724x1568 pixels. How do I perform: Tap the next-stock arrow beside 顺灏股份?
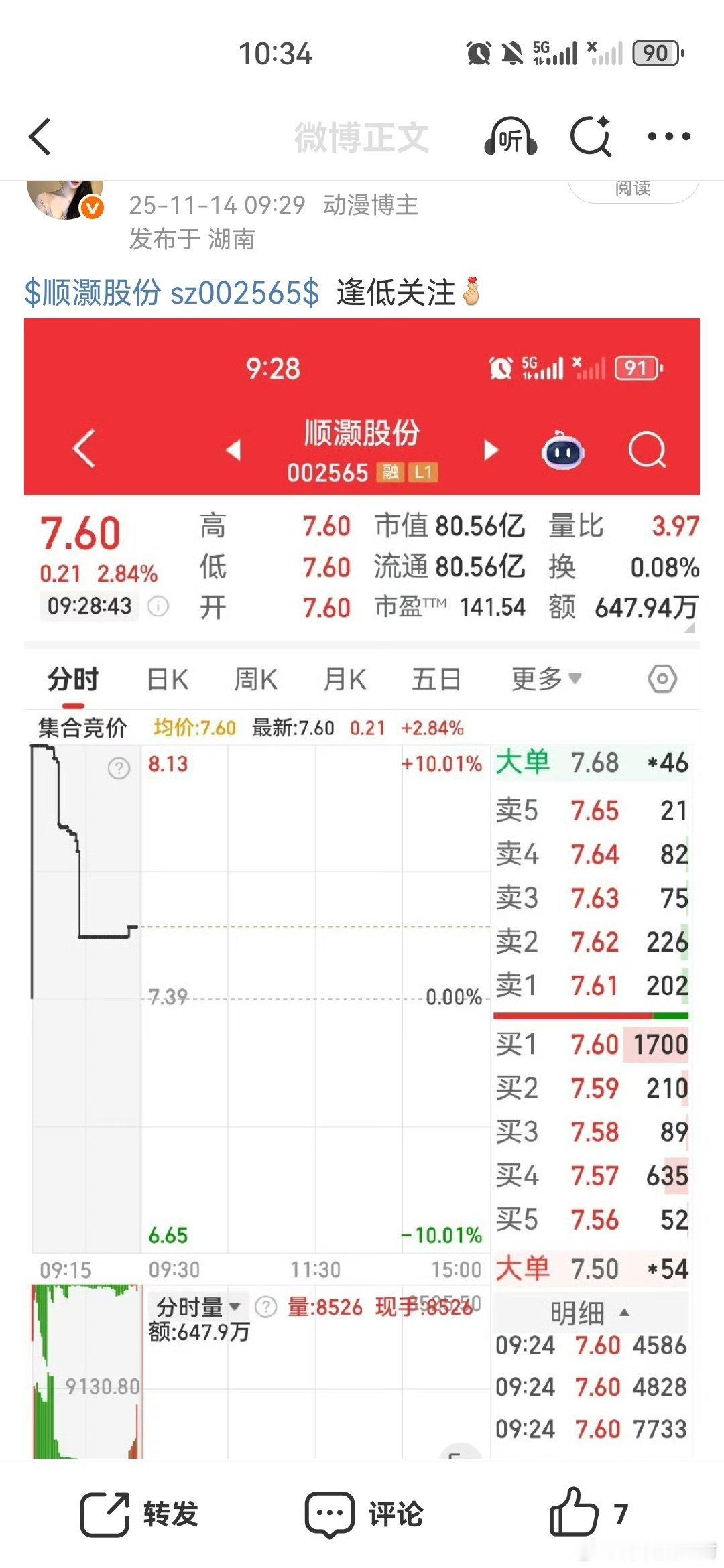click(x=491, y=450)
